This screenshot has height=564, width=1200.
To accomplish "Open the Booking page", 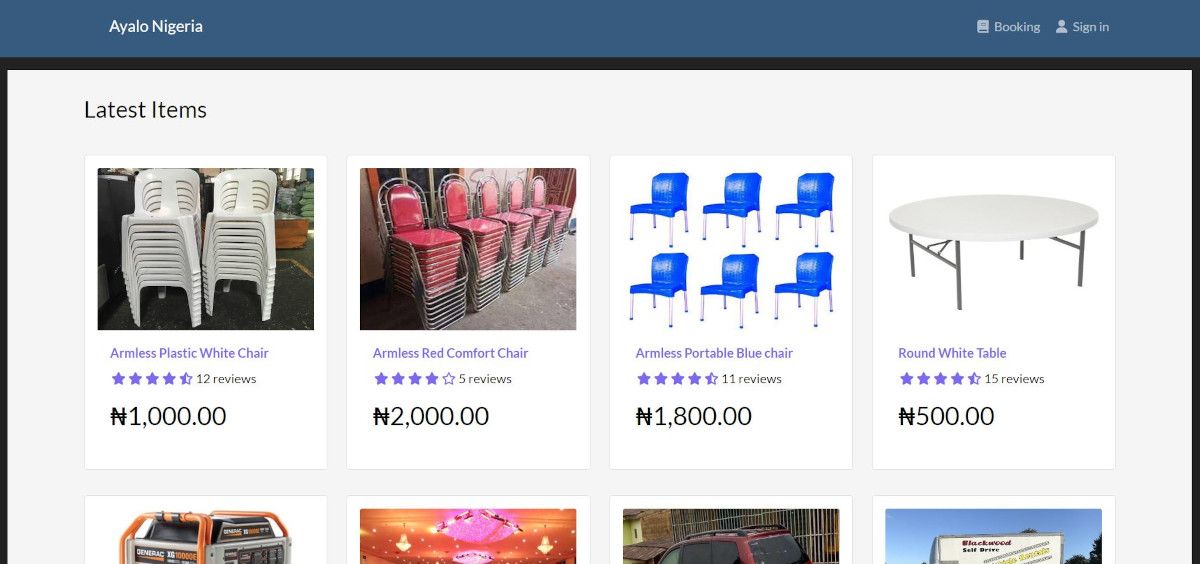I will tap(1009, 27).
